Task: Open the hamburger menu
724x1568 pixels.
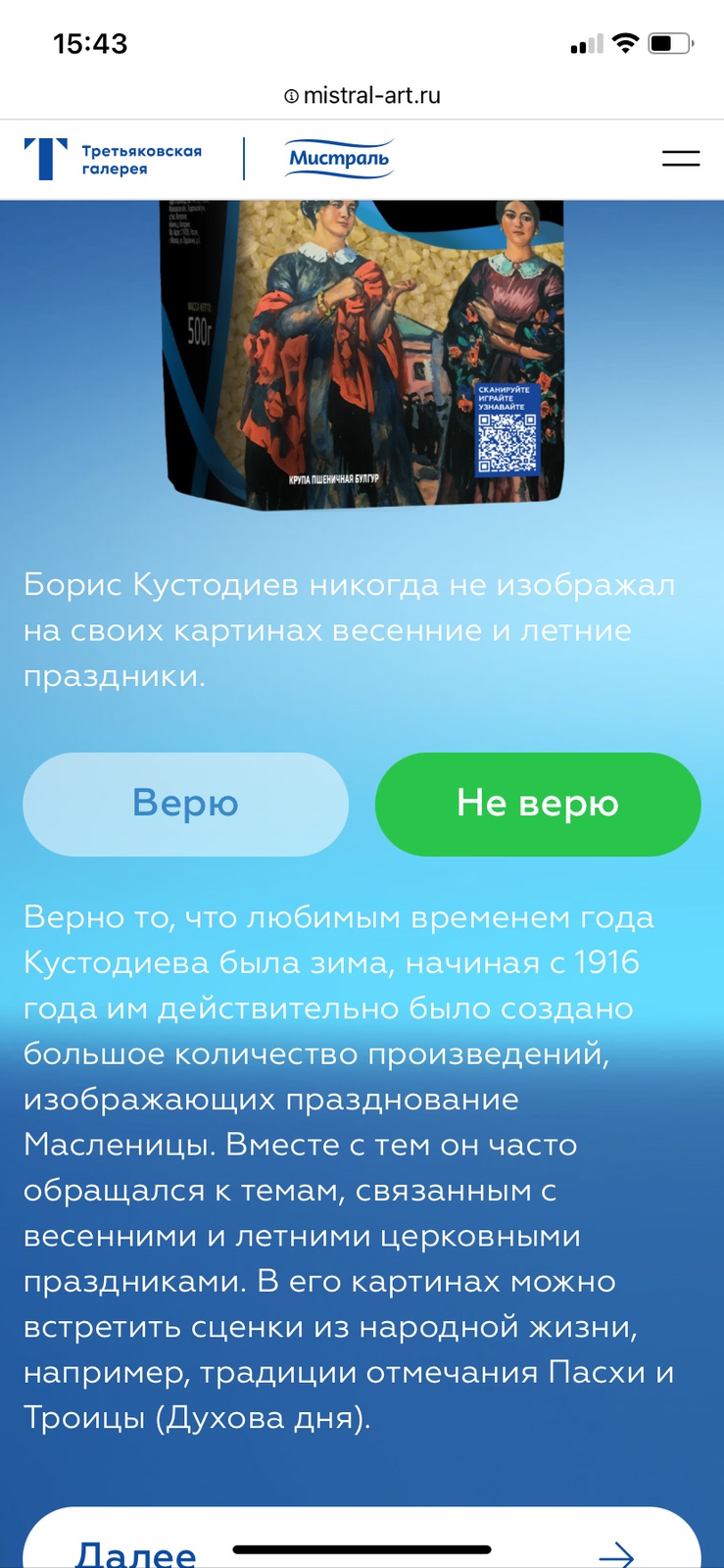Action: click(680, 158)
